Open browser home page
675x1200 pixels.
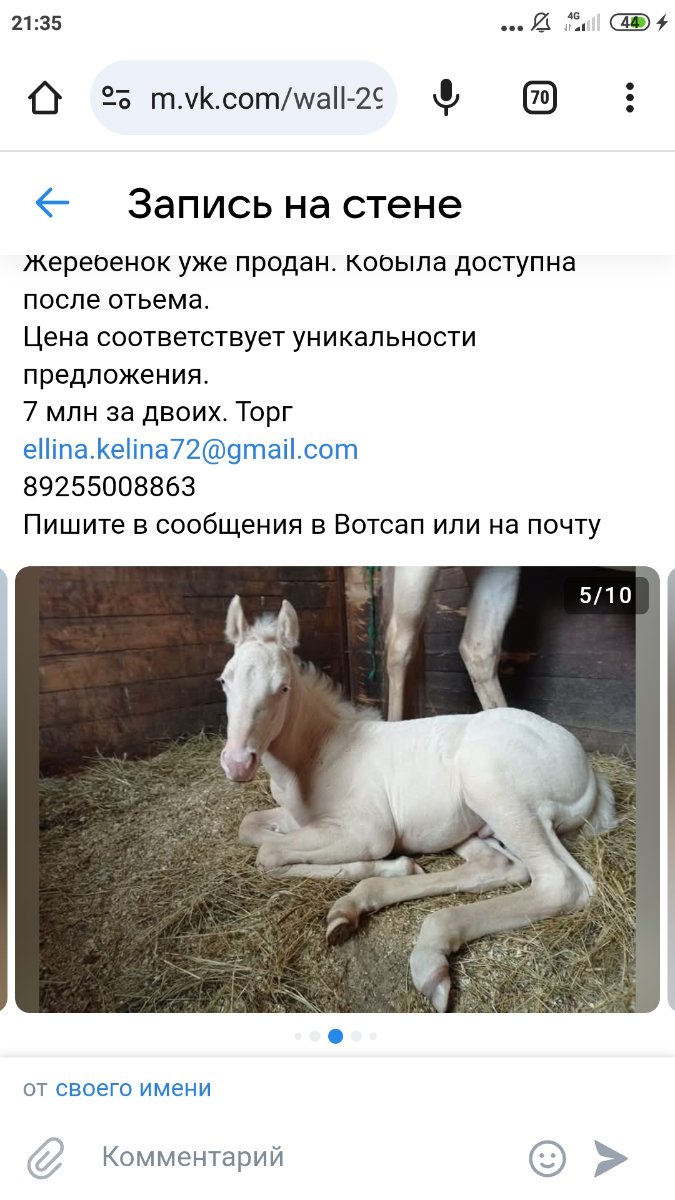pos(45,98)
